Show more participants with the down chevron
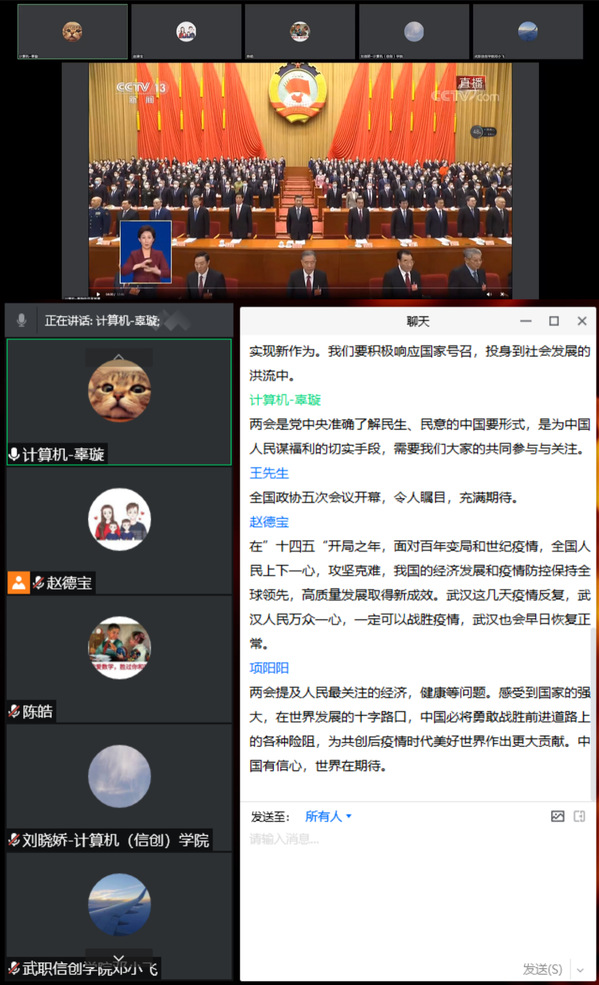 pyautogui.click(x=119, y=957)
